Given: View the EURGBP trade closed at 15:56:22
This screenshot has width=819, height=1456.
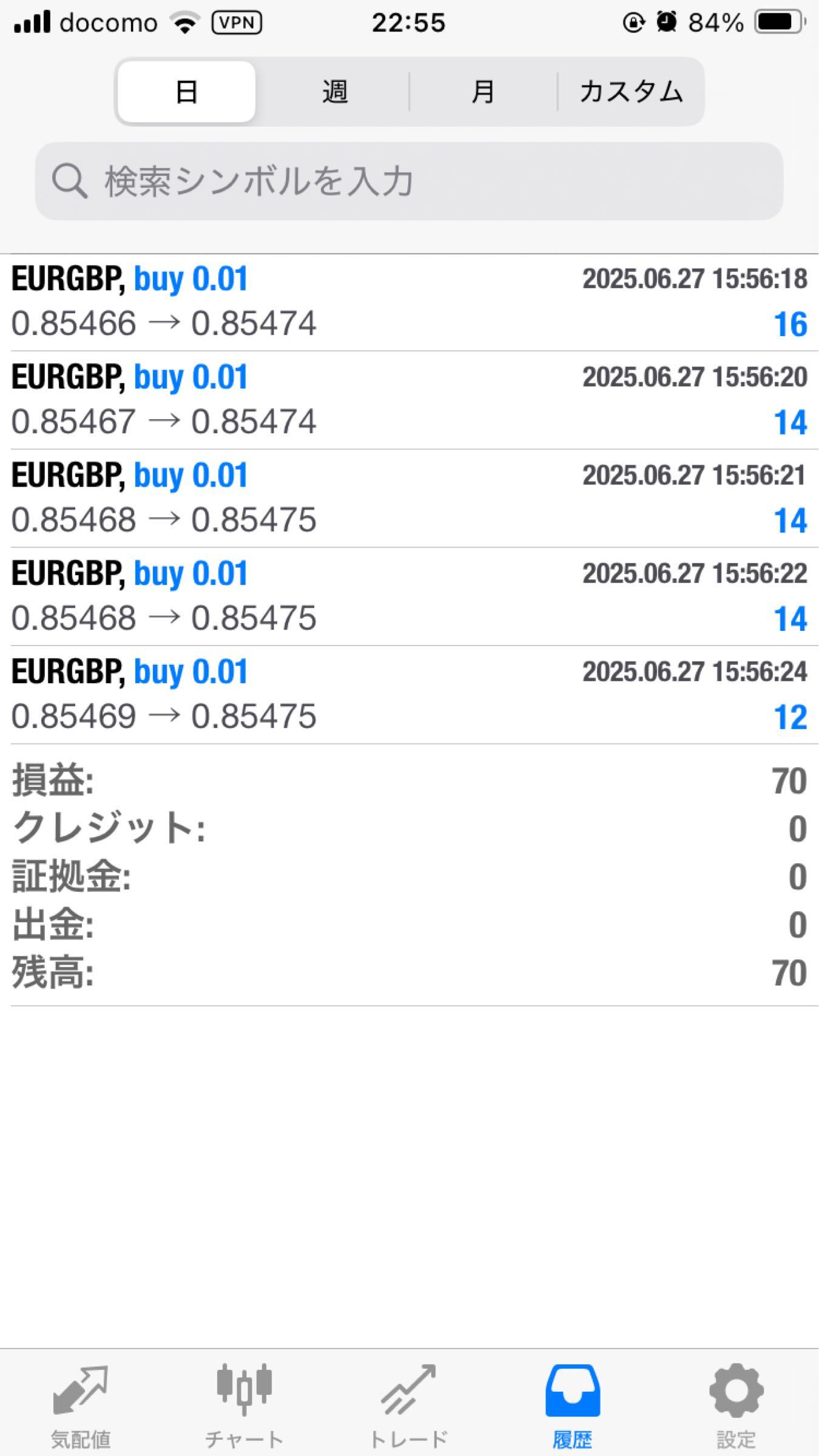Looking at the screenshot, I should point(409,596).
